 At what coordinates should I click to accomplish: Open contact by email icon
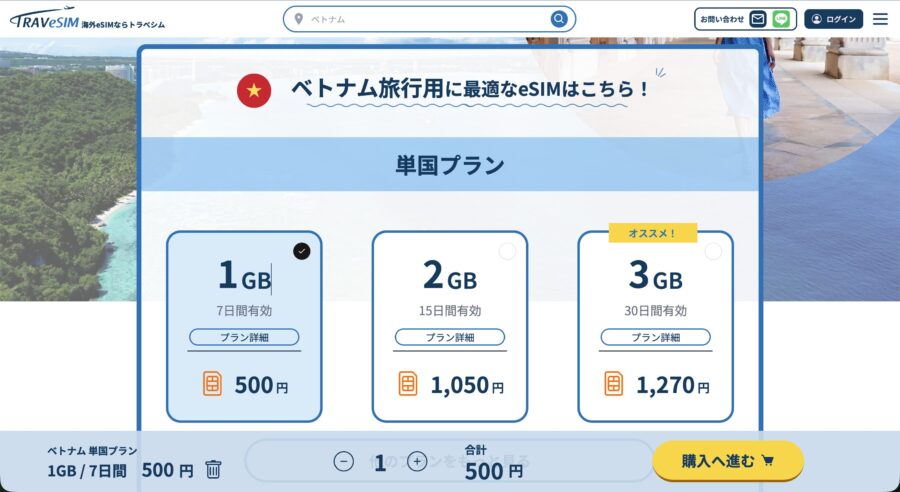(x=759, y=19)
